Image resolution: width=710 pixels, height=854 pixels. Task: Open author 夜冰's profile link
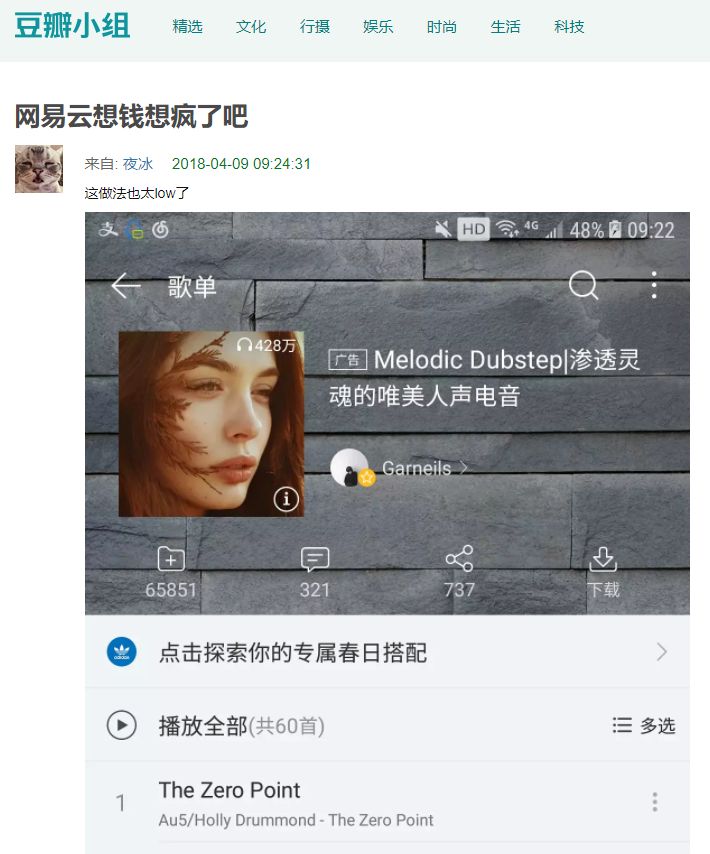click(138, 164)
